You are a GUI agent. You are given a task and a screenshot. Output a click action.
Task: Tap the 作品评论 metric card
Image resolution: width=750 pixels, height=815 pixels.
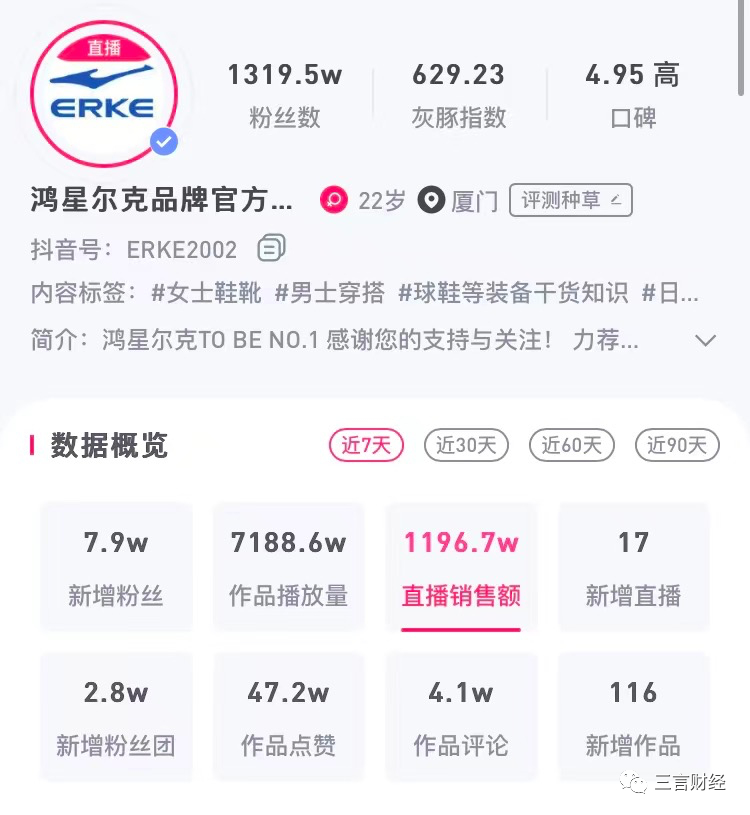coord(461,716)
